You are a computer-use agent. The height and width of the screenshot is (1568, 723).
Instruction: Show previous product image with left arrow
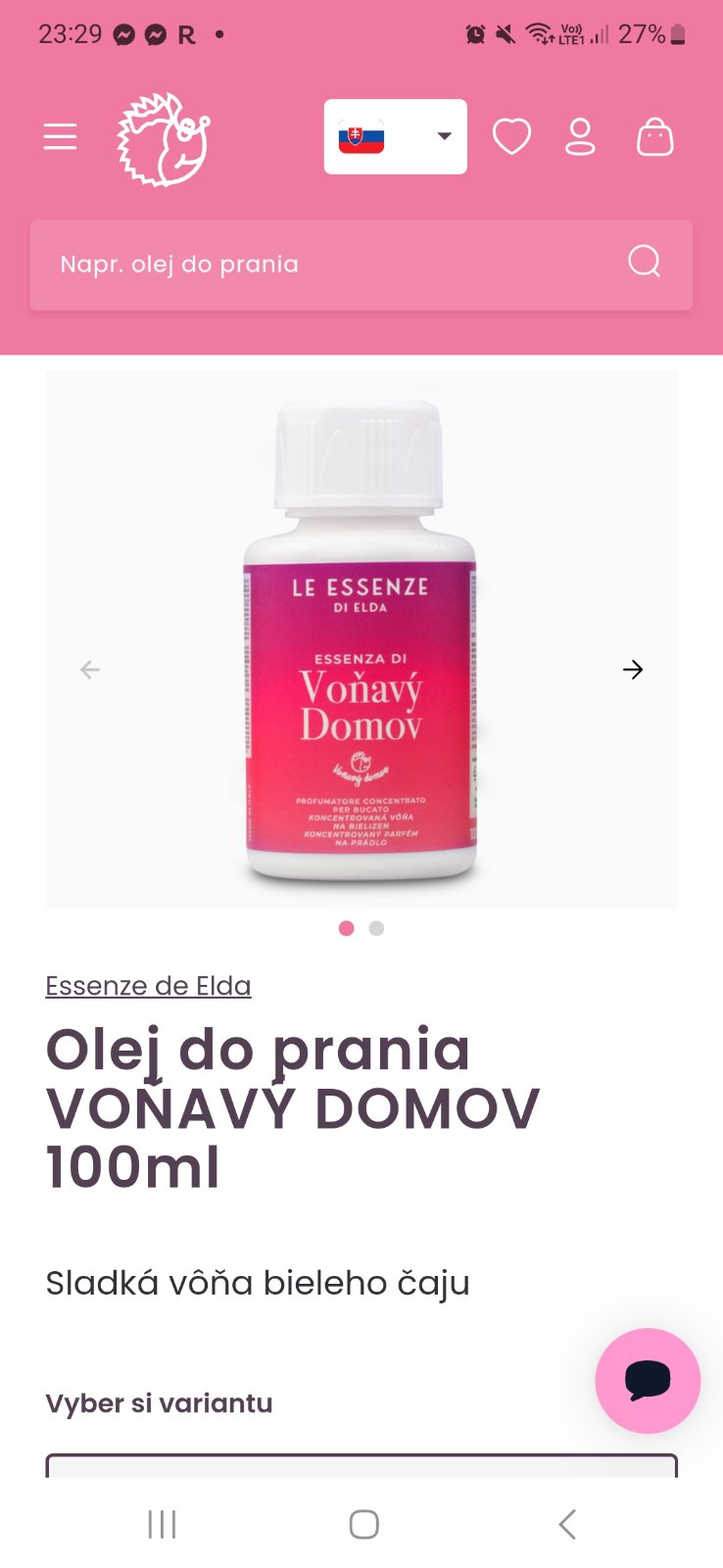pyautogui.click(x=90, y=669)
